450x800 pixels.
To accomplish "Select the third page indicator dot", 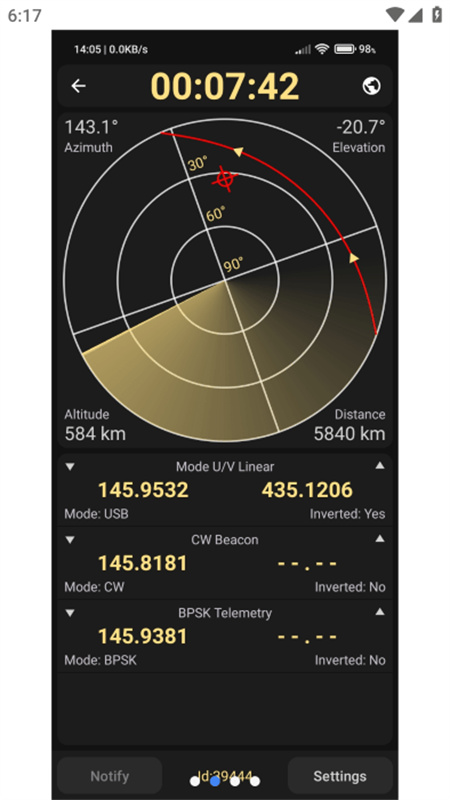I will [x=235, y=781].
